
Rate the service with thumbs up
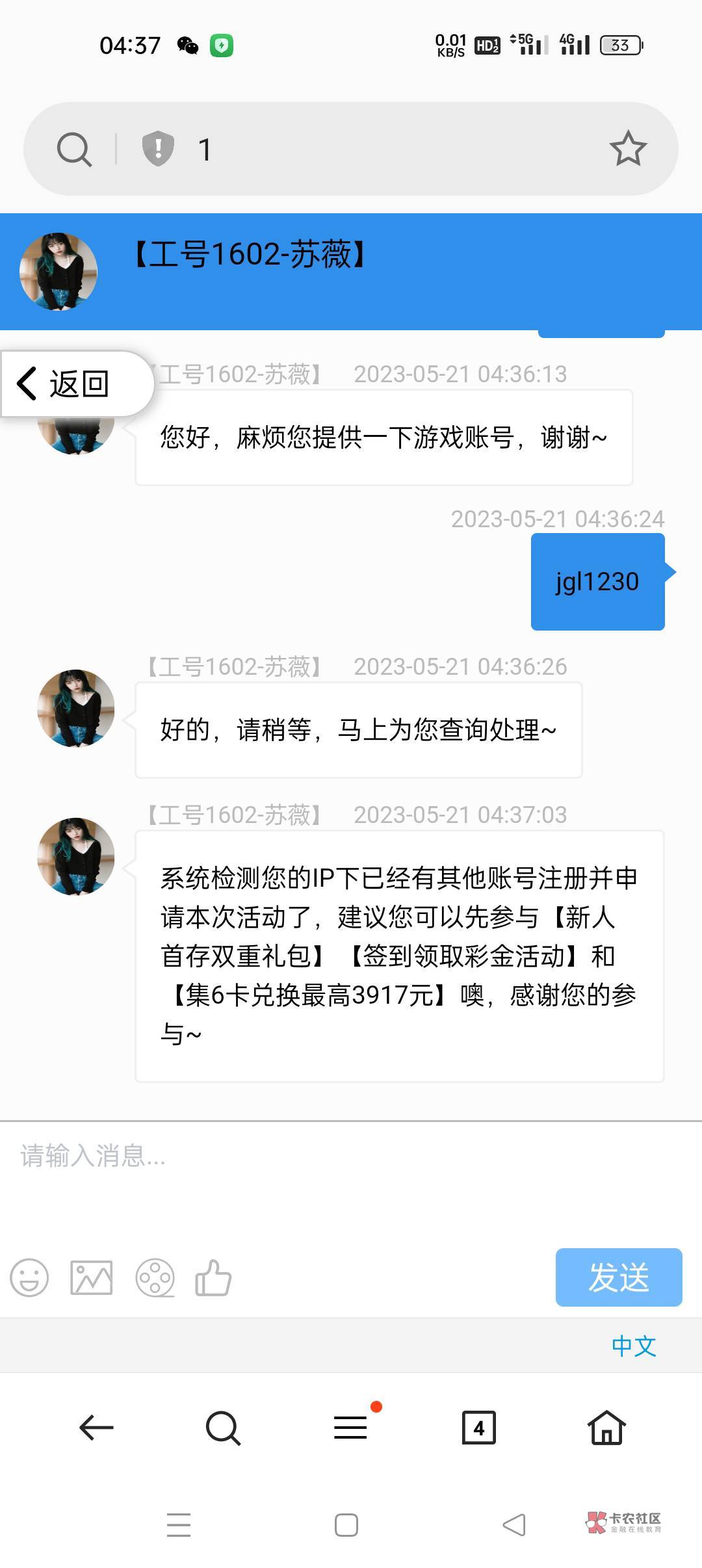[213, 1278]
